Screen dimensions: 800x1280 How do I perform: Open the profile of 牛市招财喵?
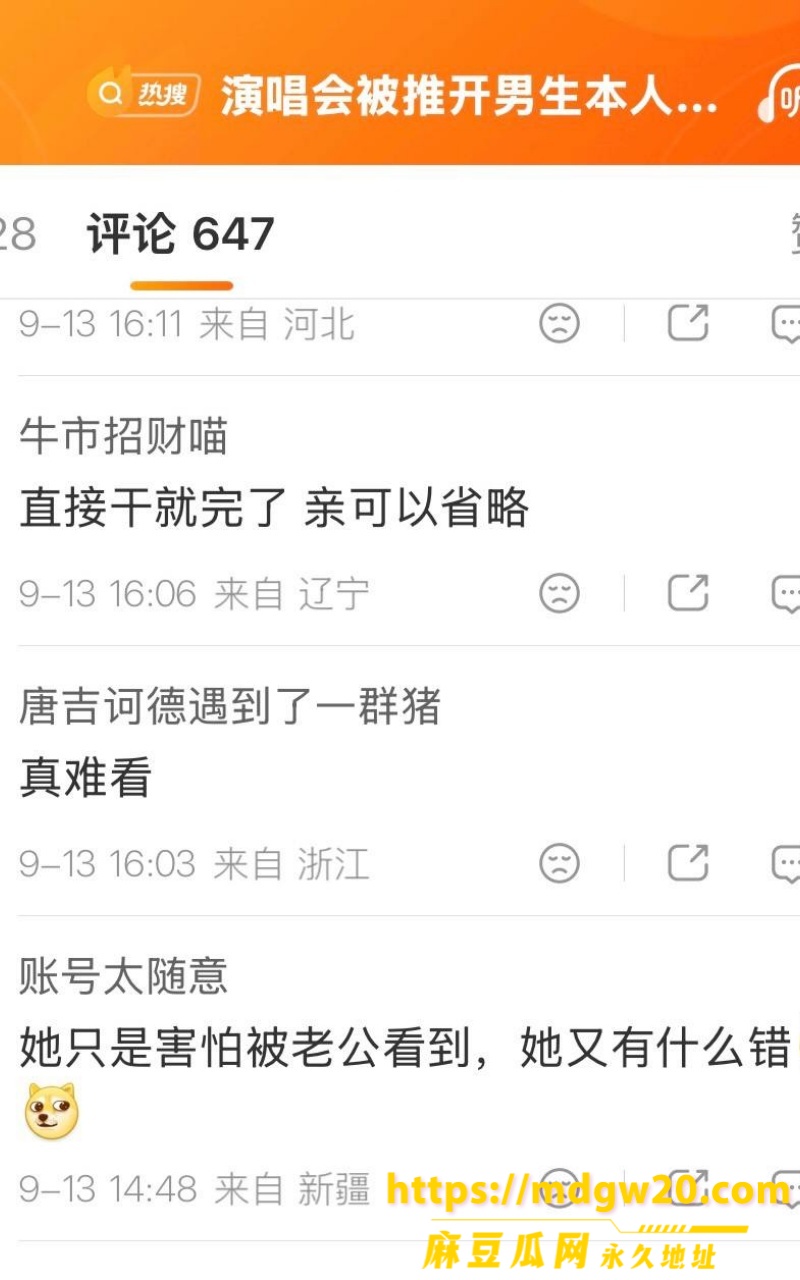point(123,437)
